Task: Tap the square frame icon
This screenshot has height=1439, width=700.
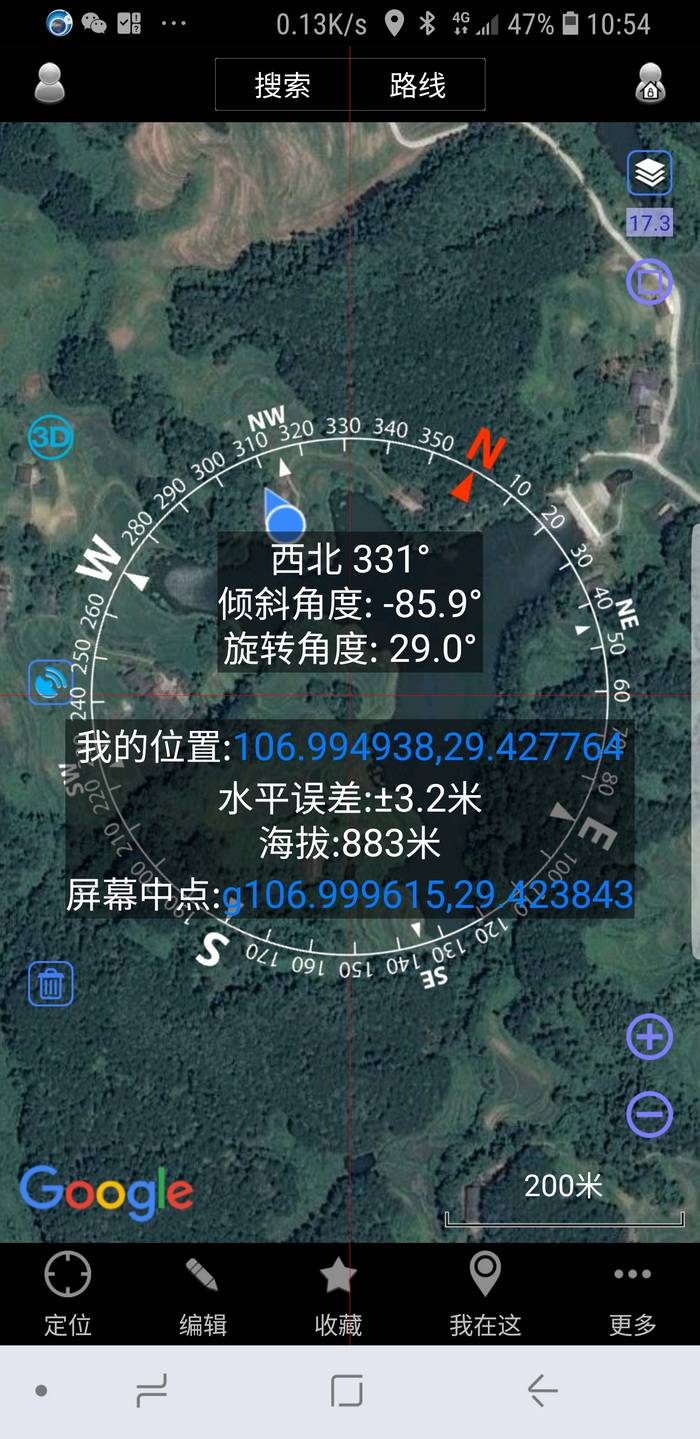Action: 649,281
